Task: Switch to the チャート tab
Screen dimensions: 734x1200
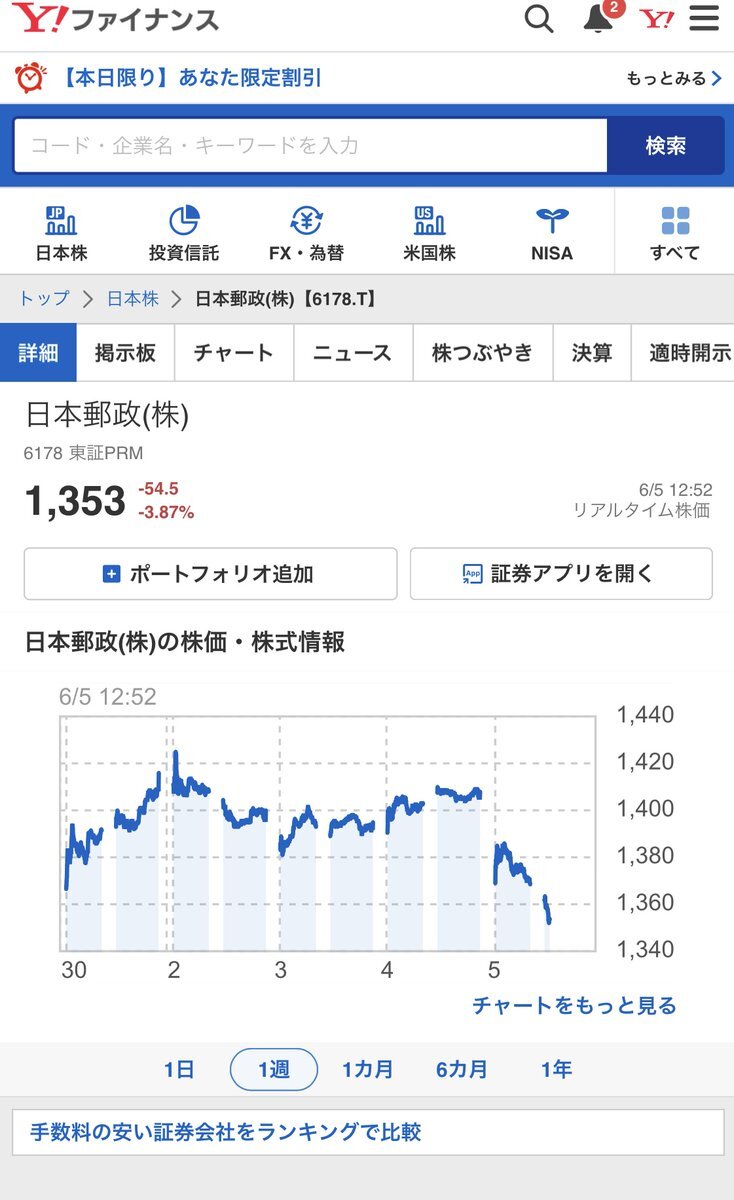Action: [x=233, y=353]
